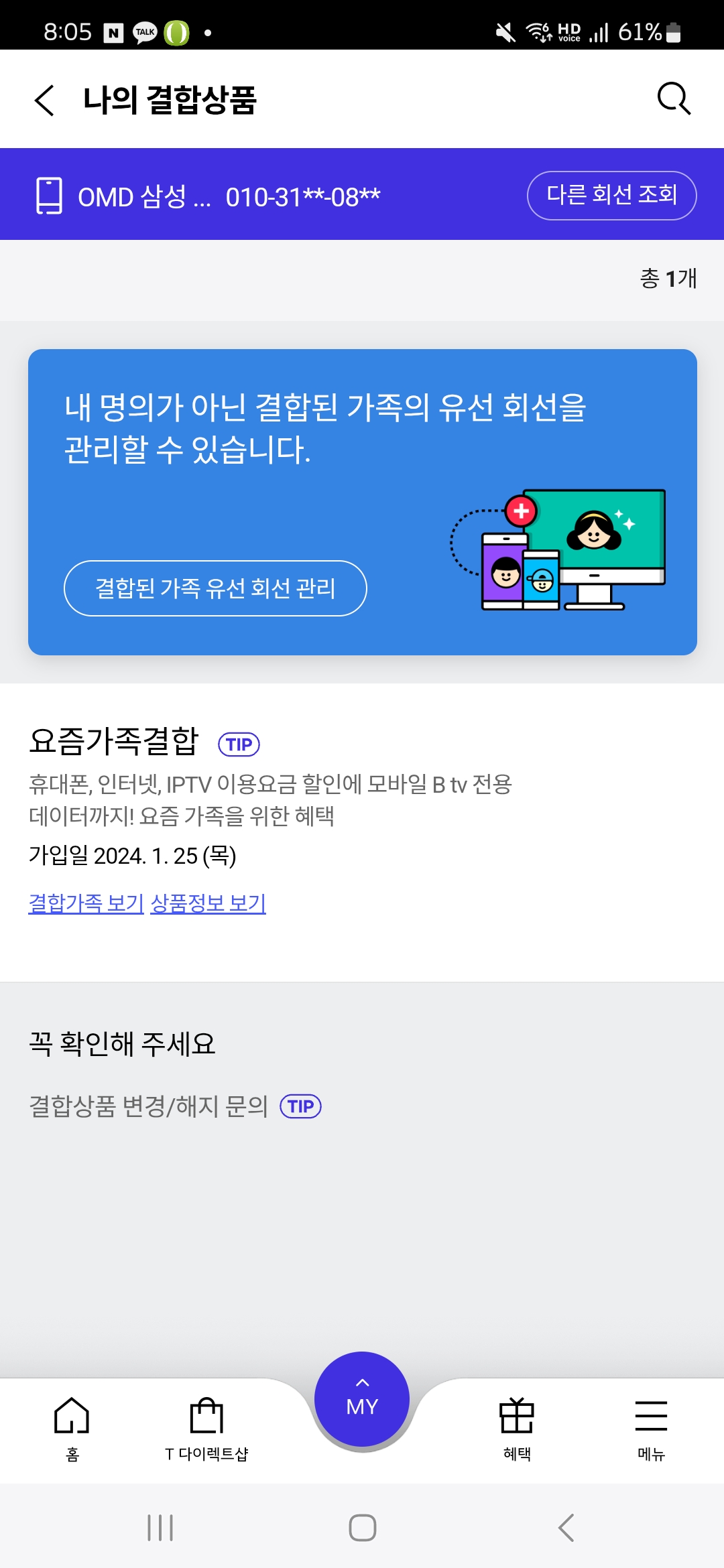The height and width of the screenshot is (1568, 724).
Task: Tap the system home button
Action: click(362, 1528)
